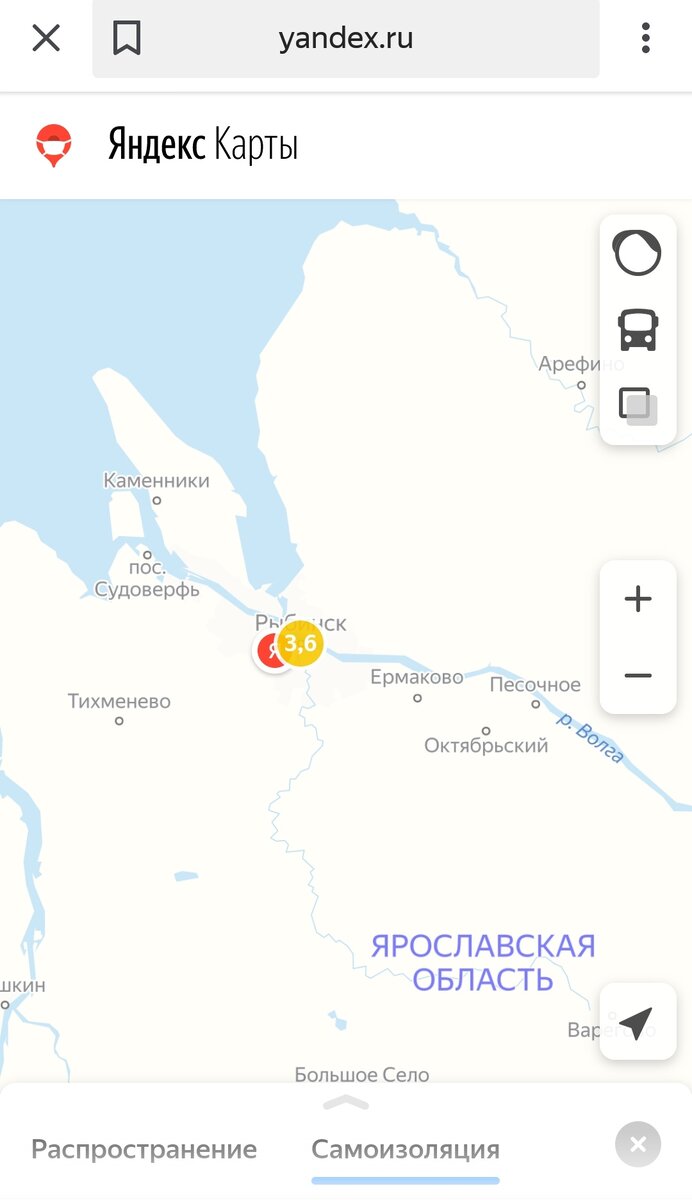Open the public transport bus layer

638,329
